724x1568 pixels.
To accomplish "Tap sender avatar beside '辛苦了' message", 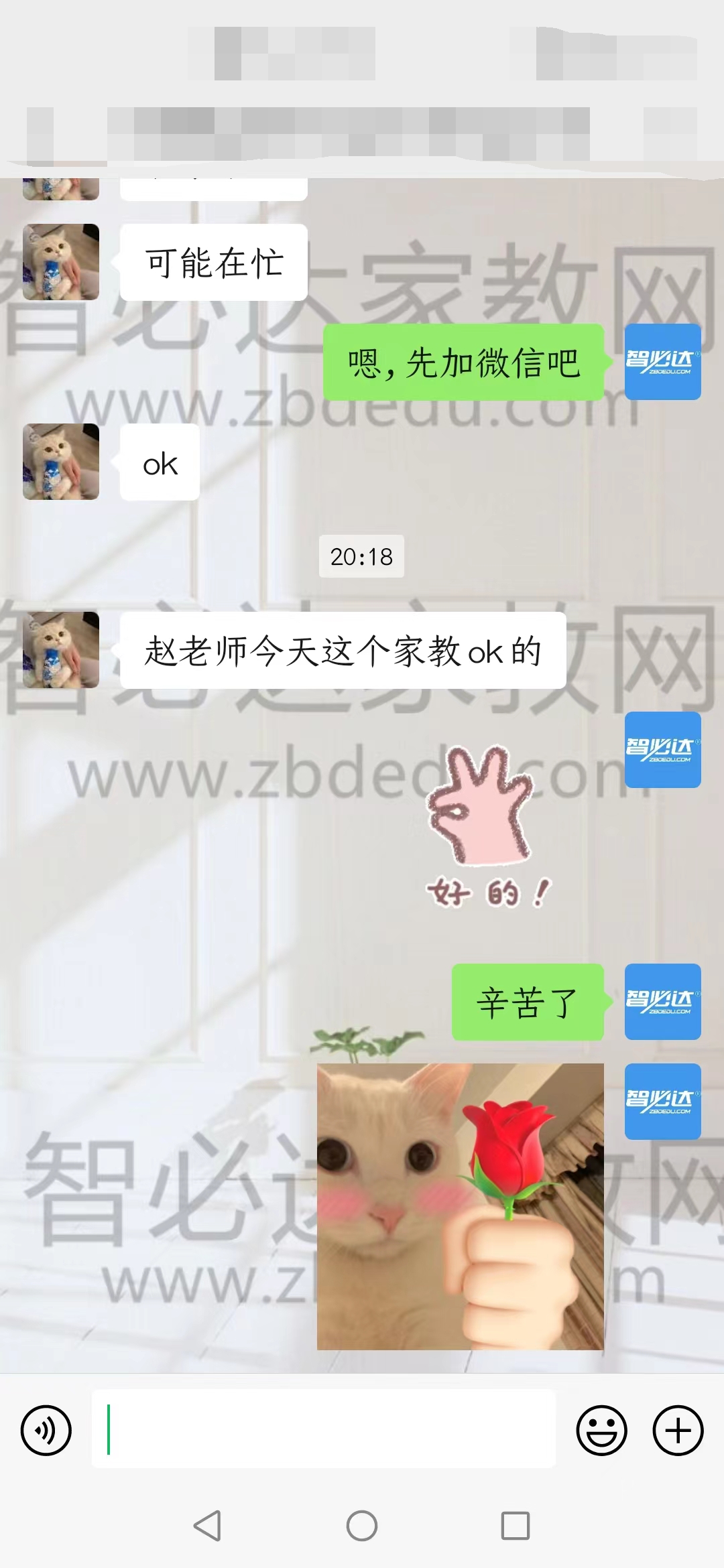I will point(662,1002).
